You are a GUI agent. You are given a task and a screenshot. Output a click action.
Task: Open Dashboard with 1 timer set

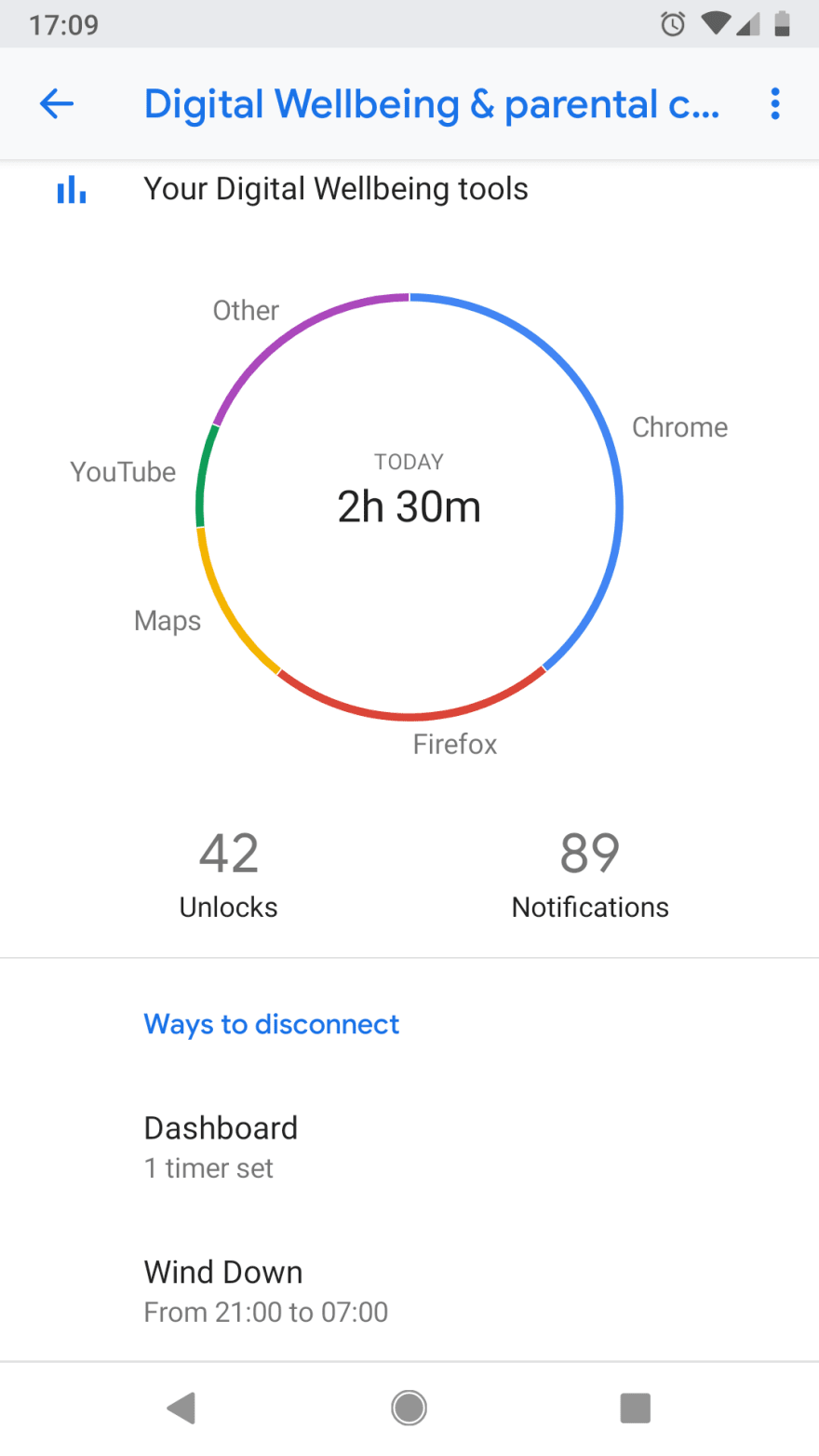(x=409, y=1146)
